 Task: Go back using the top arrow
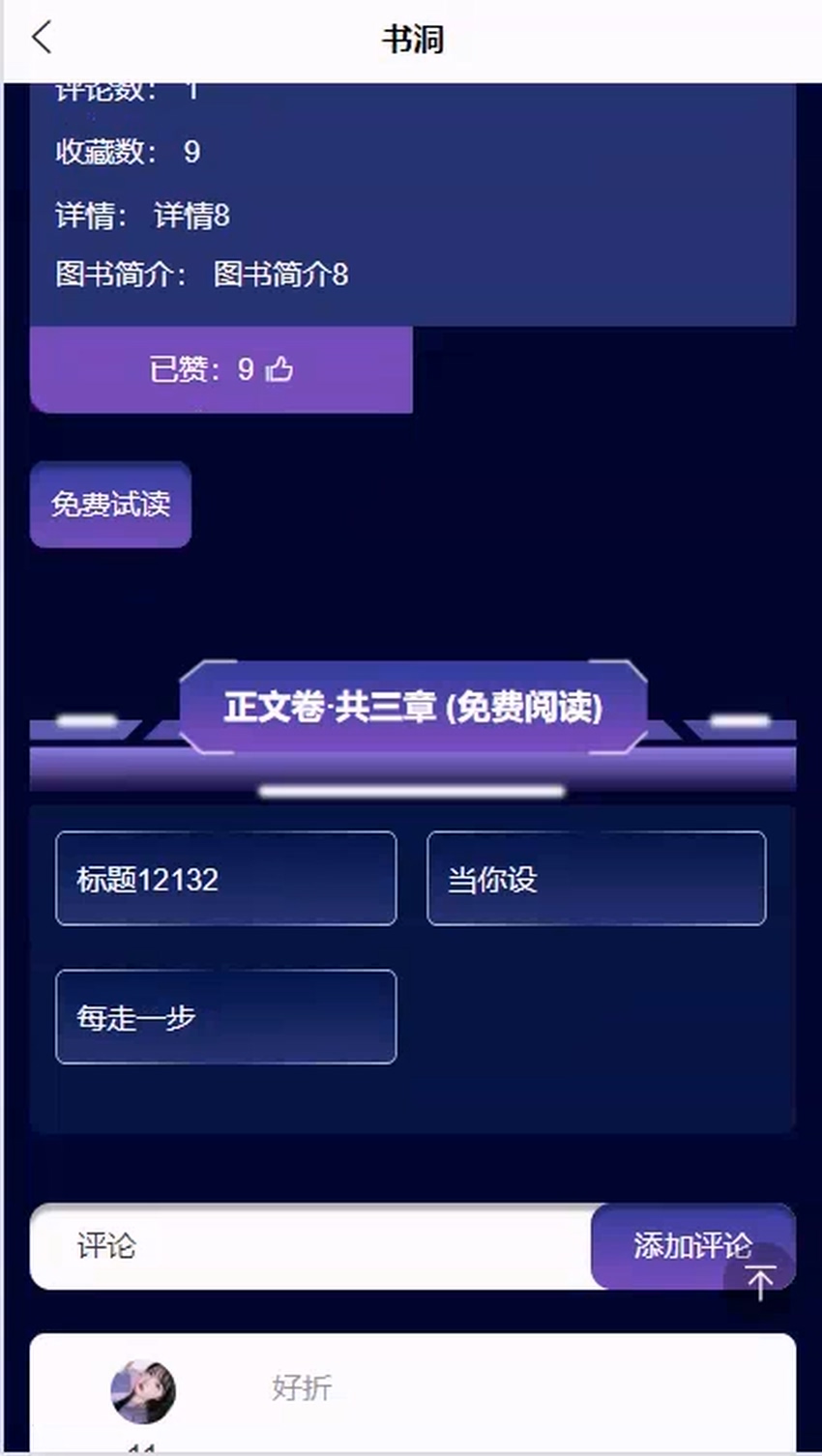click(42, 39)
